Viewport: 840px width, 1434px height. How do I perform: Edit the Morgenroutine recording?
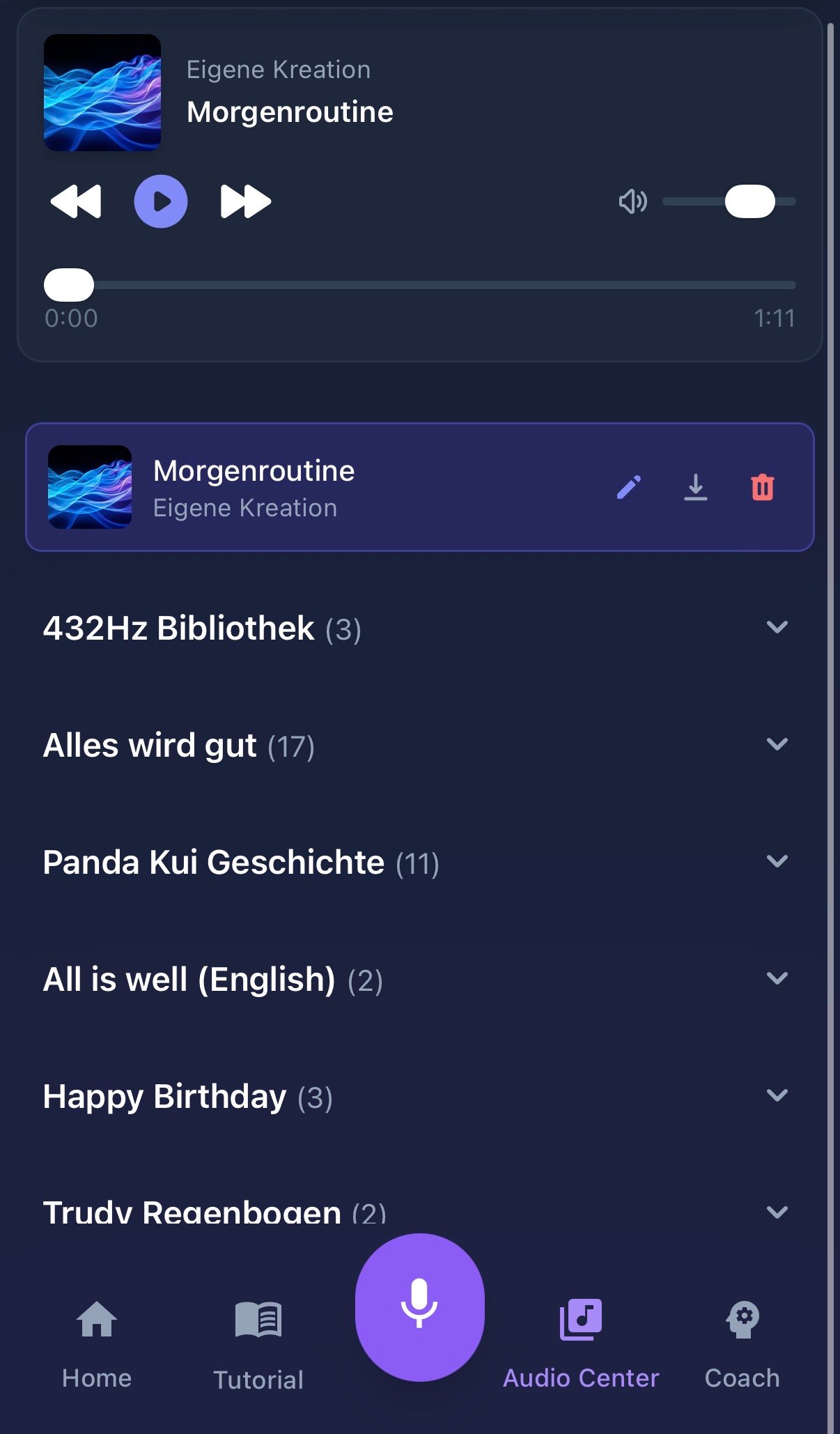pyautogui.click(x=629, y=487)
